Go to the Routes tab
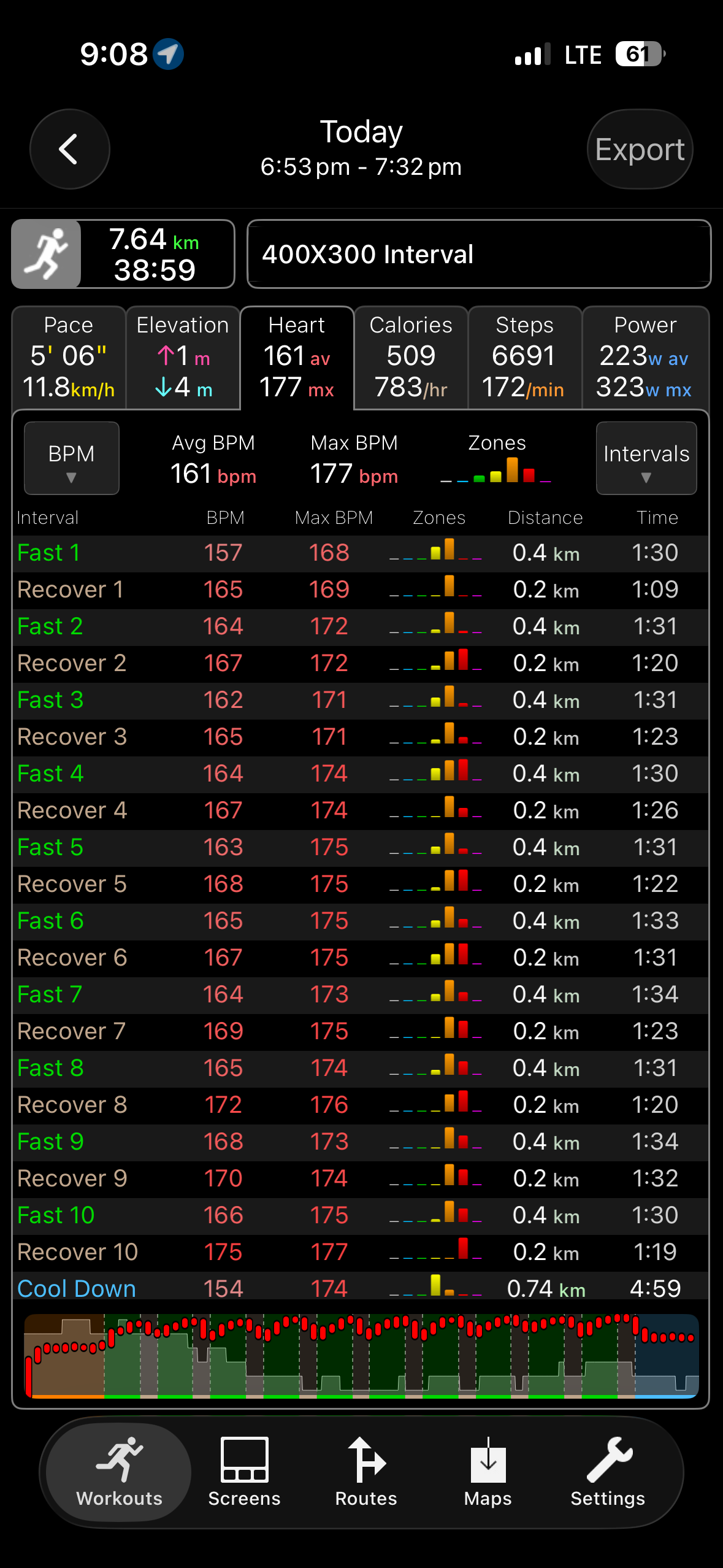The image size is (723, 1568). coord(366,1471)
